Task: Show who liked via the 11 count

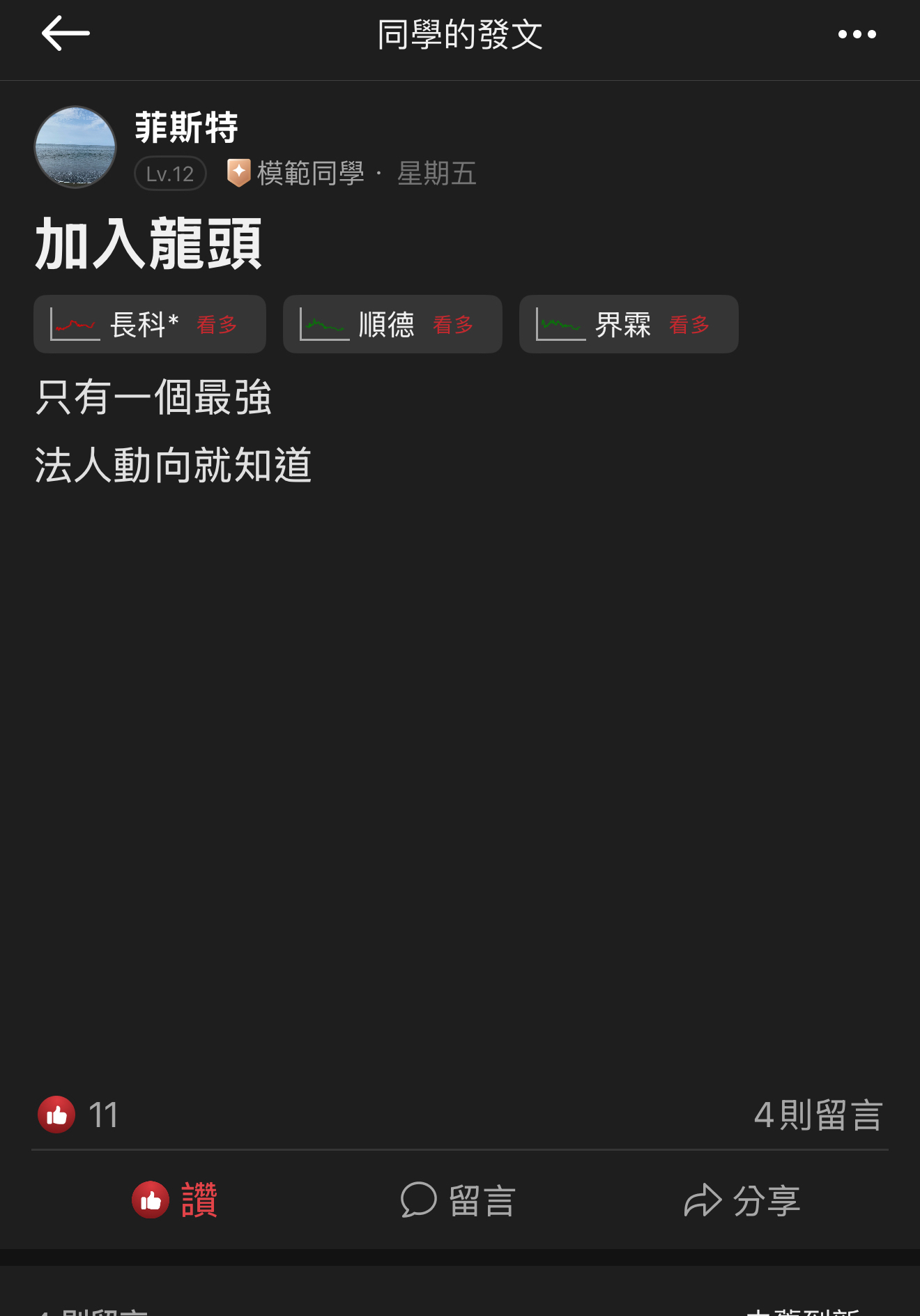Action: click(79, 1115)
